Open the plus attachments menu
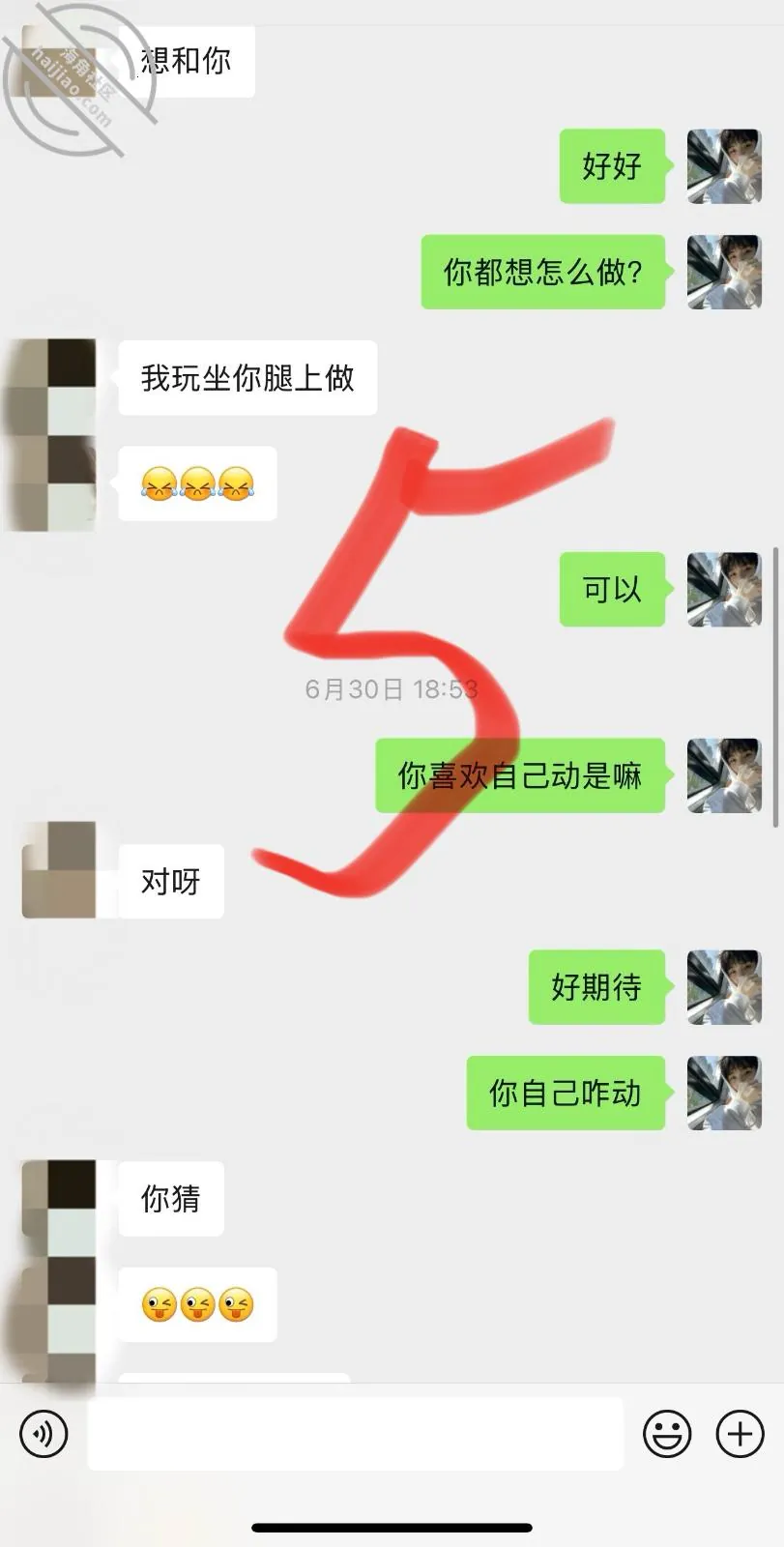Viewport: 784px width, 1547px height. (740, 1433)
